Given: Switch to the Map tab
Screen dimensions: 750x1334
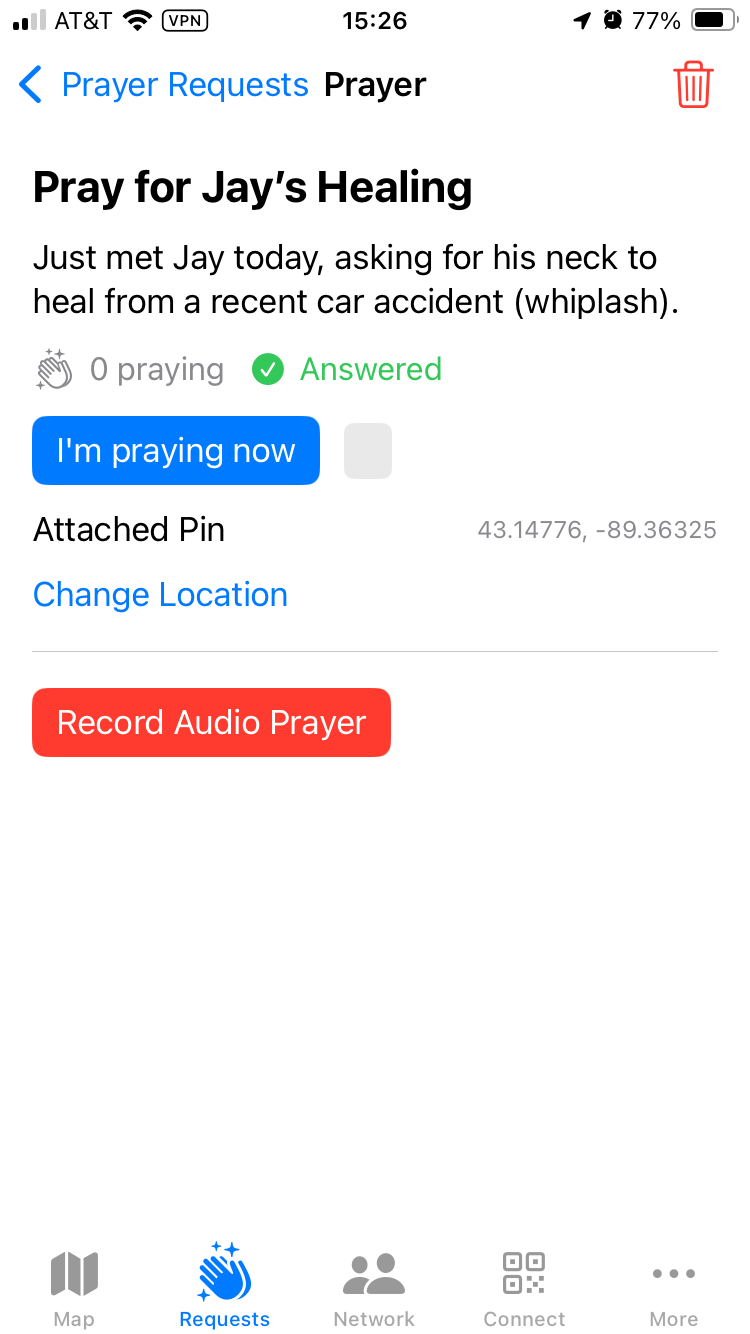Looking at the screenshot, I should 74,1288.
